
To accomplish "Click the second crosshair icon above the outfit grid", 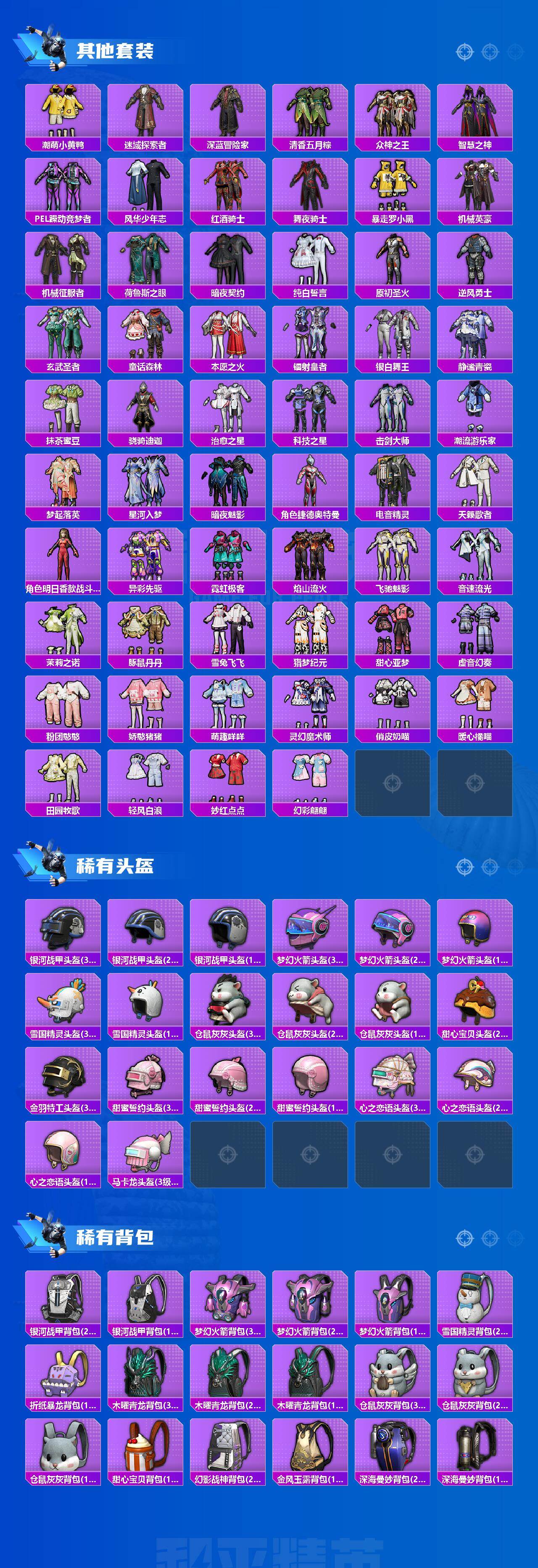I will (x=489, y=52).
